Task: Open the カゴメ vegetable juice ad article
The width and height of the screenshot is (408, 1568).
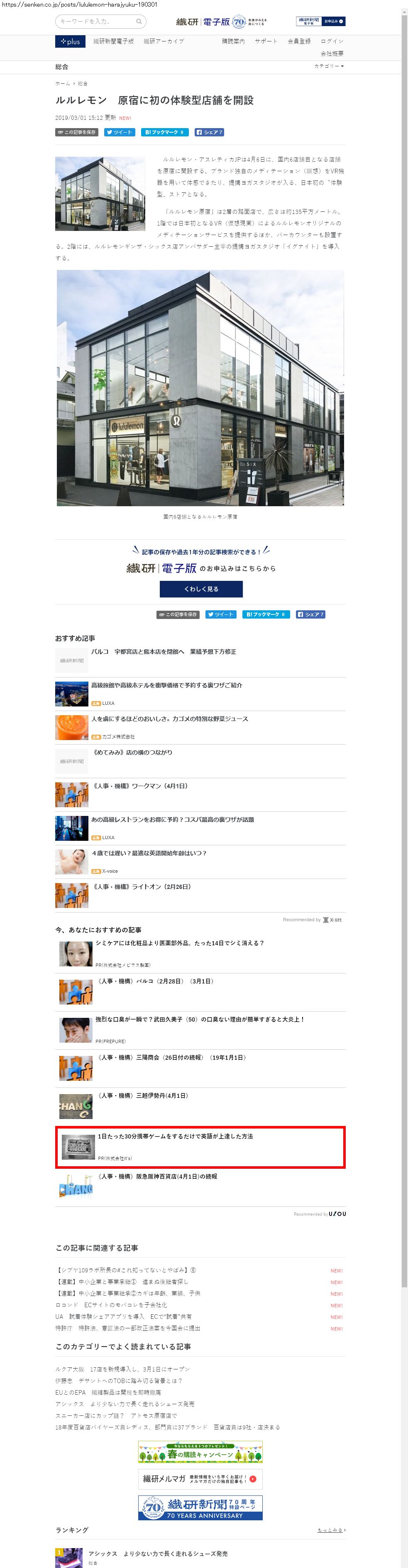Action: [x=169, y=719]
